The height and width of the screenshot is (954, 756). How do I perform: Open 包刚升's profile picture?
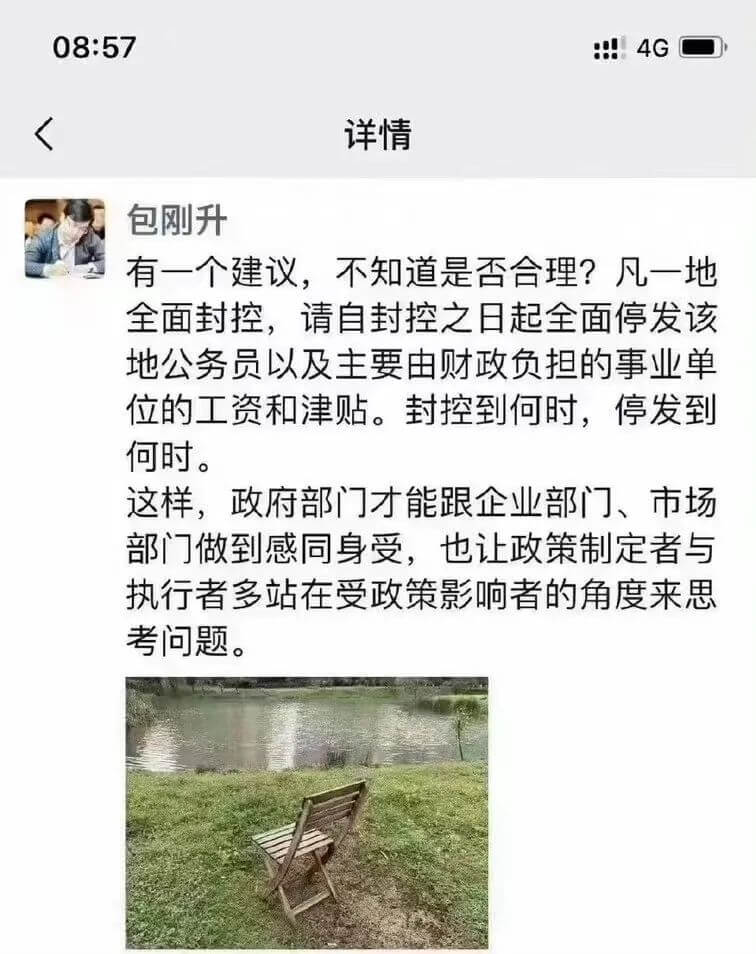pos(65,238)
